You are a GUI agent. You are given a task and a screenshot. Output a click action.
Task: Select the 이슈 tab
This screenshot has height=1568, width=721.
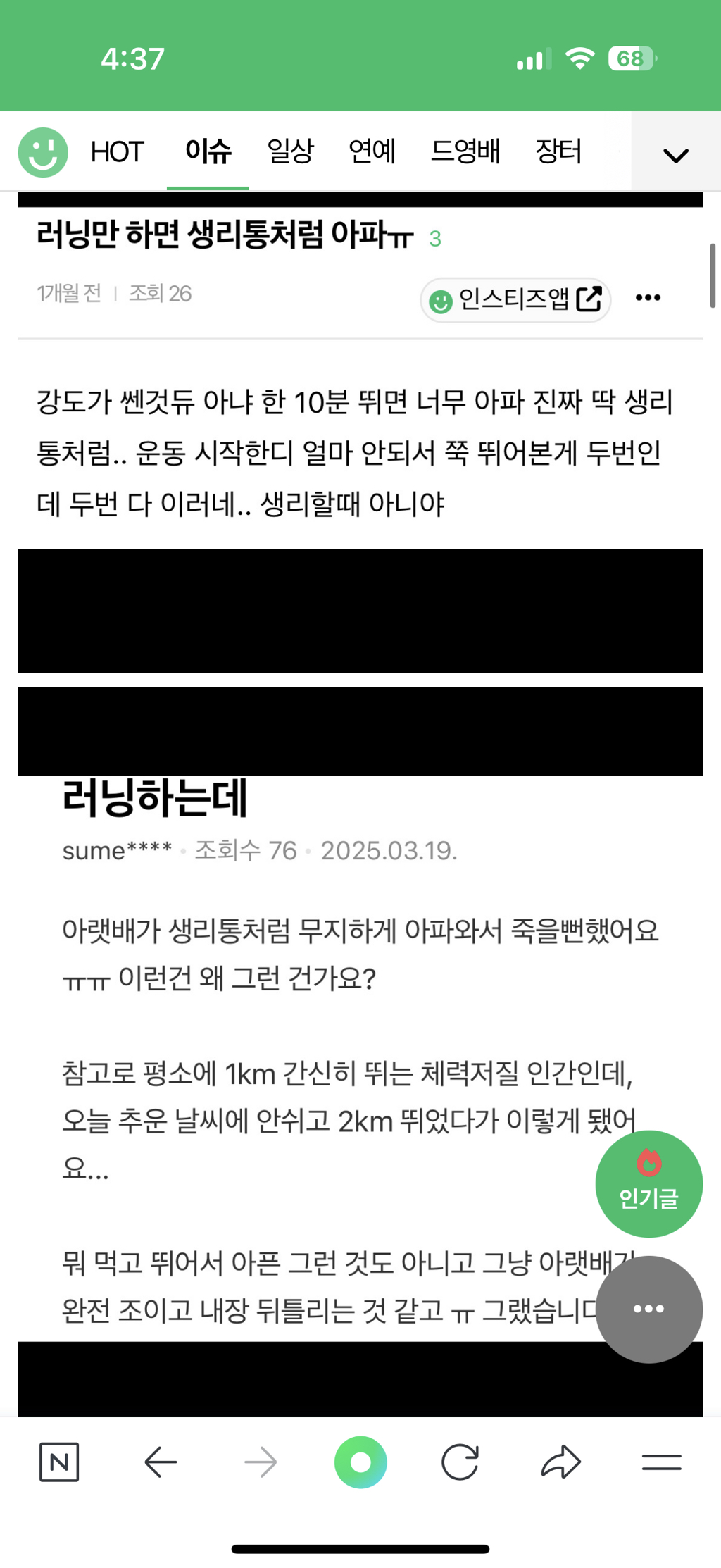click(x=208, y=151)
